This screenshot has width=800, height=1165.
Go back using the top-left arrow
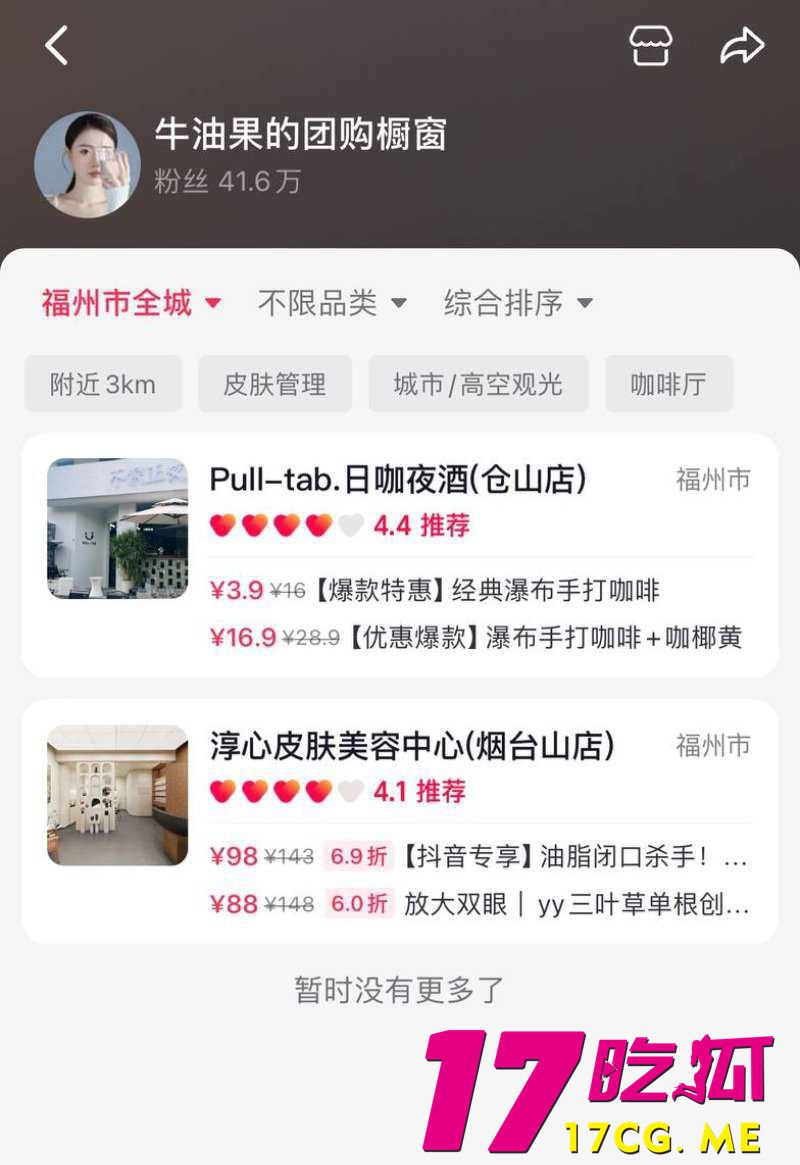pos(57,46)
